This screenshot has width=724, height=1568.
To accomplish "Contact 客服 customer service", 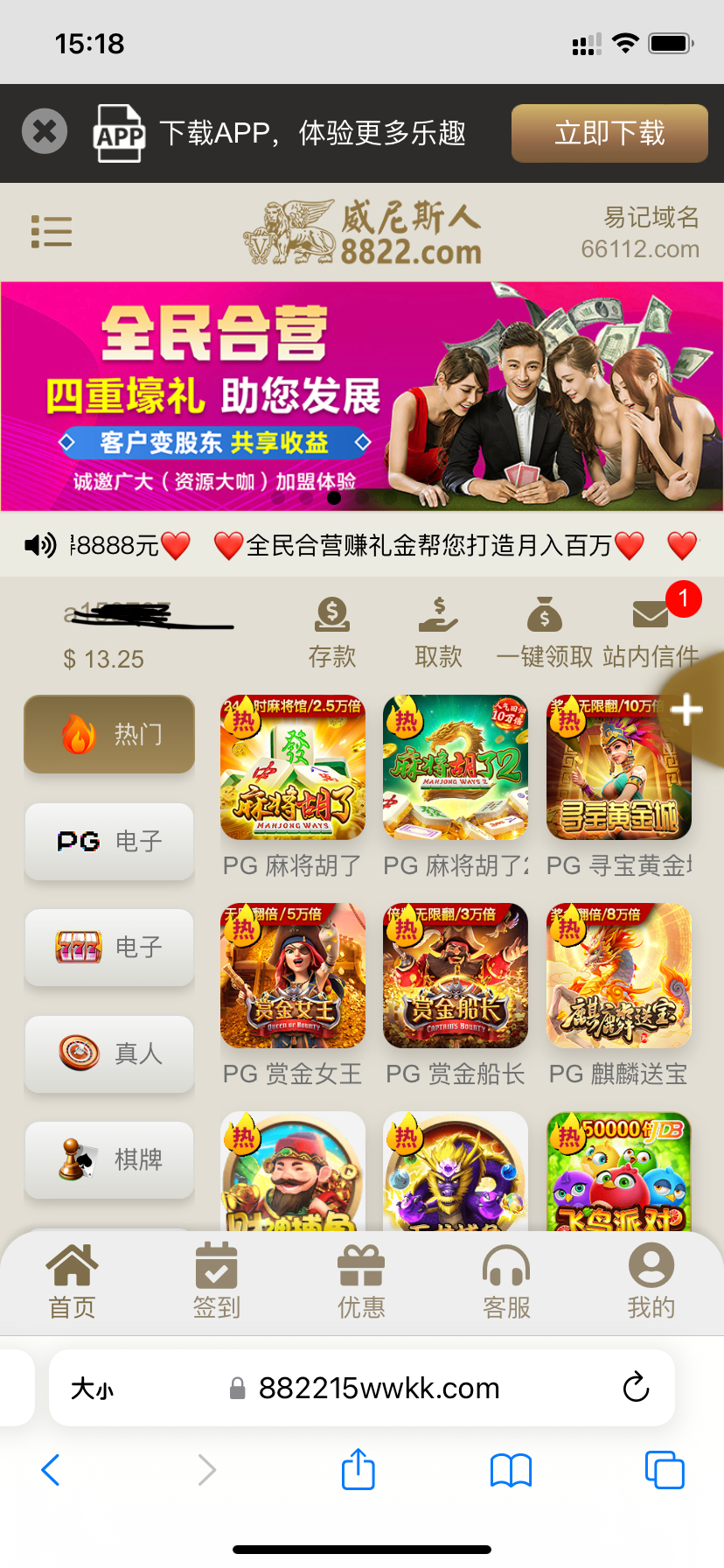I will (x=506, y=1281).
